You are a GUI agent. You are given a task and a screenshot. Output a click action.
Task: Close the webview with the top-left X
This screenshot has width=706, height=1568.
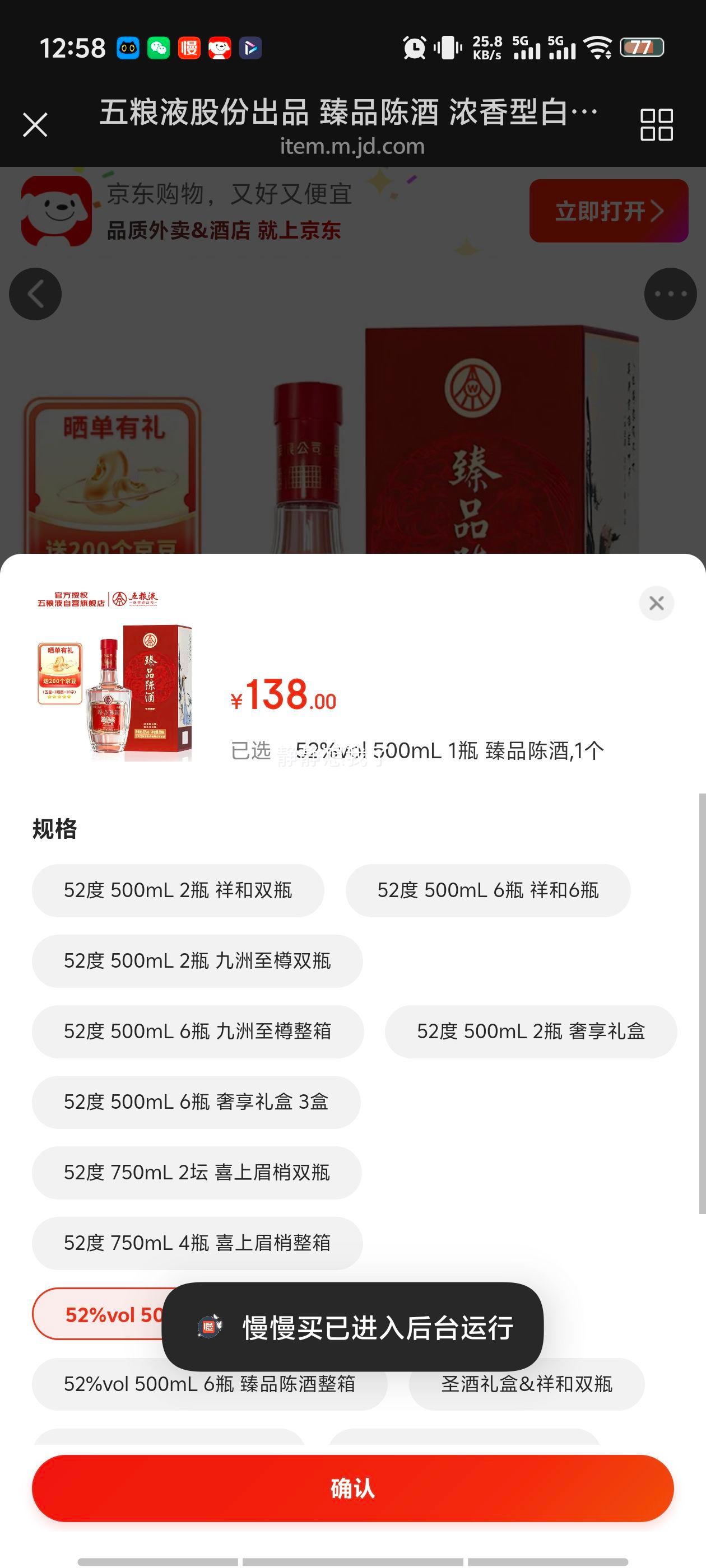tap(35, 124)
